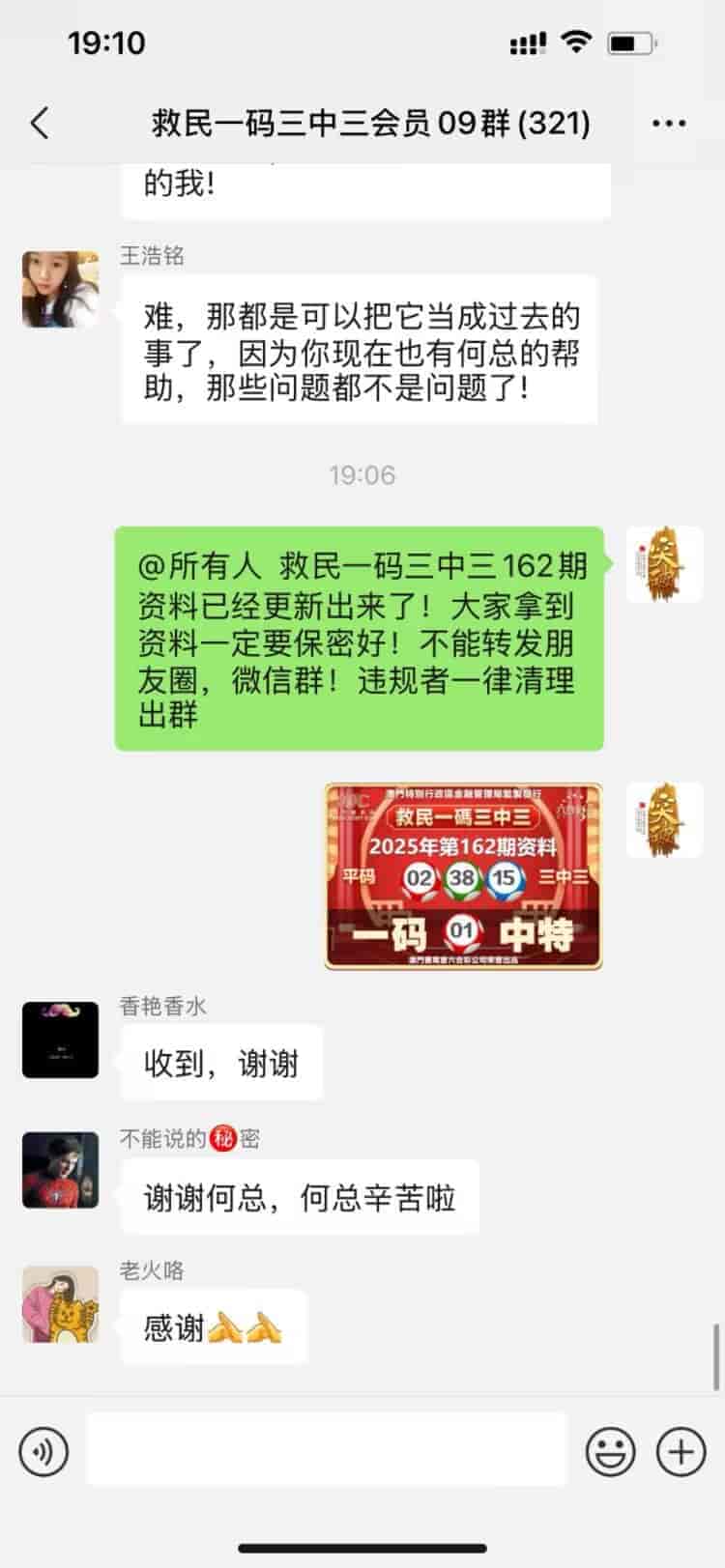Go back to the chat list
The width and height of the screenshot is (725, 1568).
[x=40, y=124]
